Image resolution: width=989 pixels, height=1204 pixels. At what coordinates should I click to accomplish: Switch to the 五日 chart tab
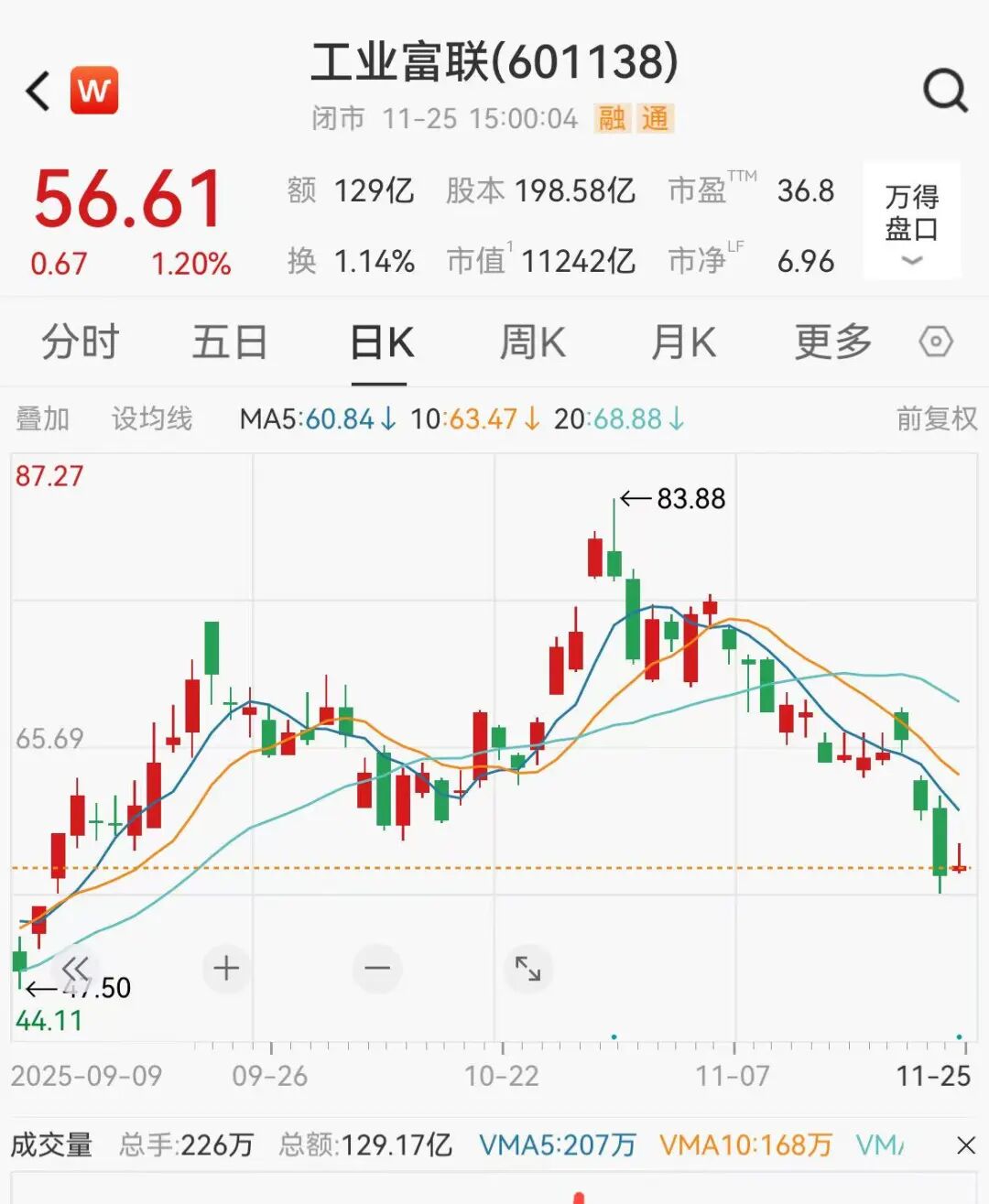229,342
